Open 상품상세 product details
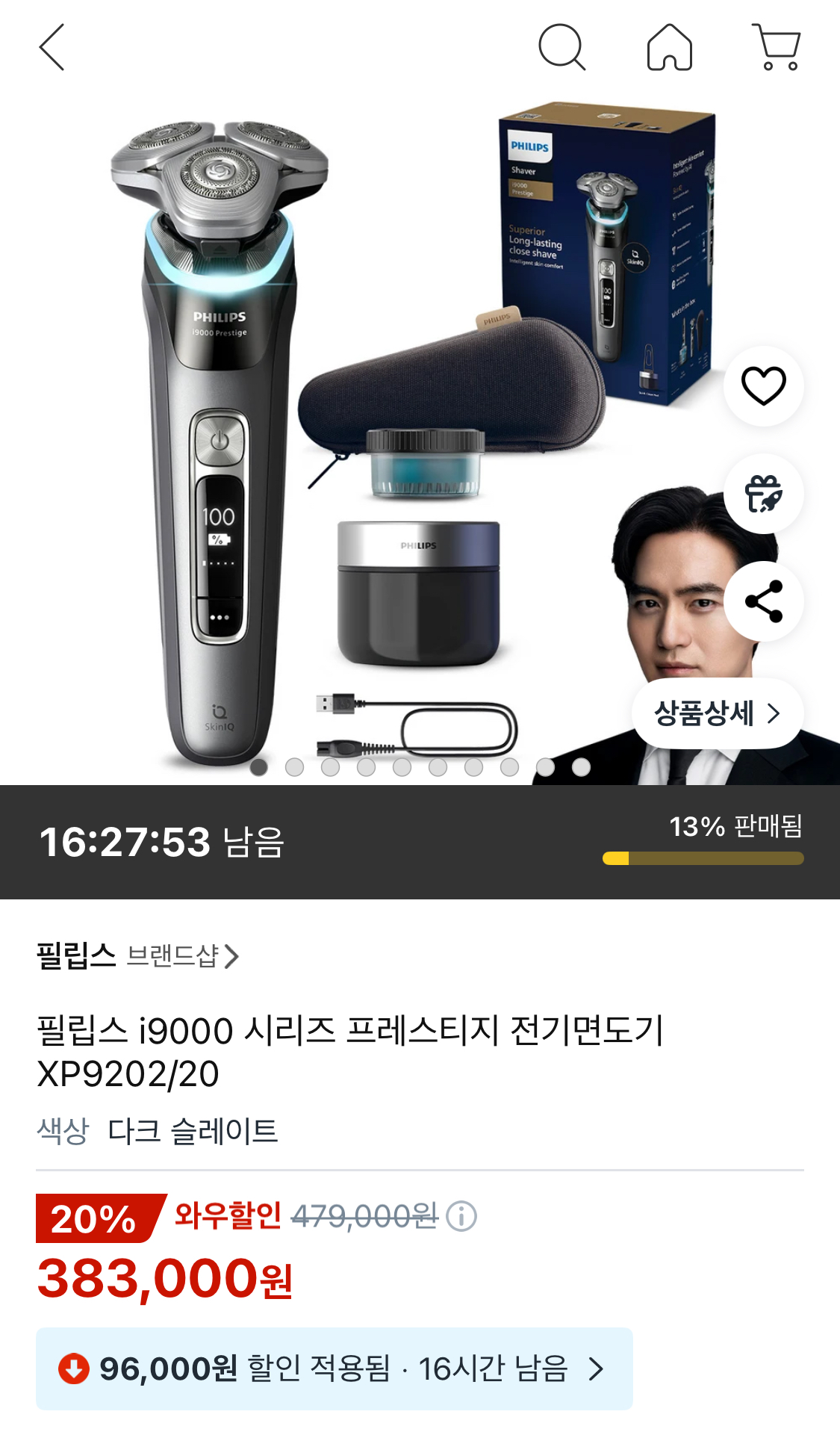Image resolution: width=840 pixels, height=1432 pixels. pos(717,713)
